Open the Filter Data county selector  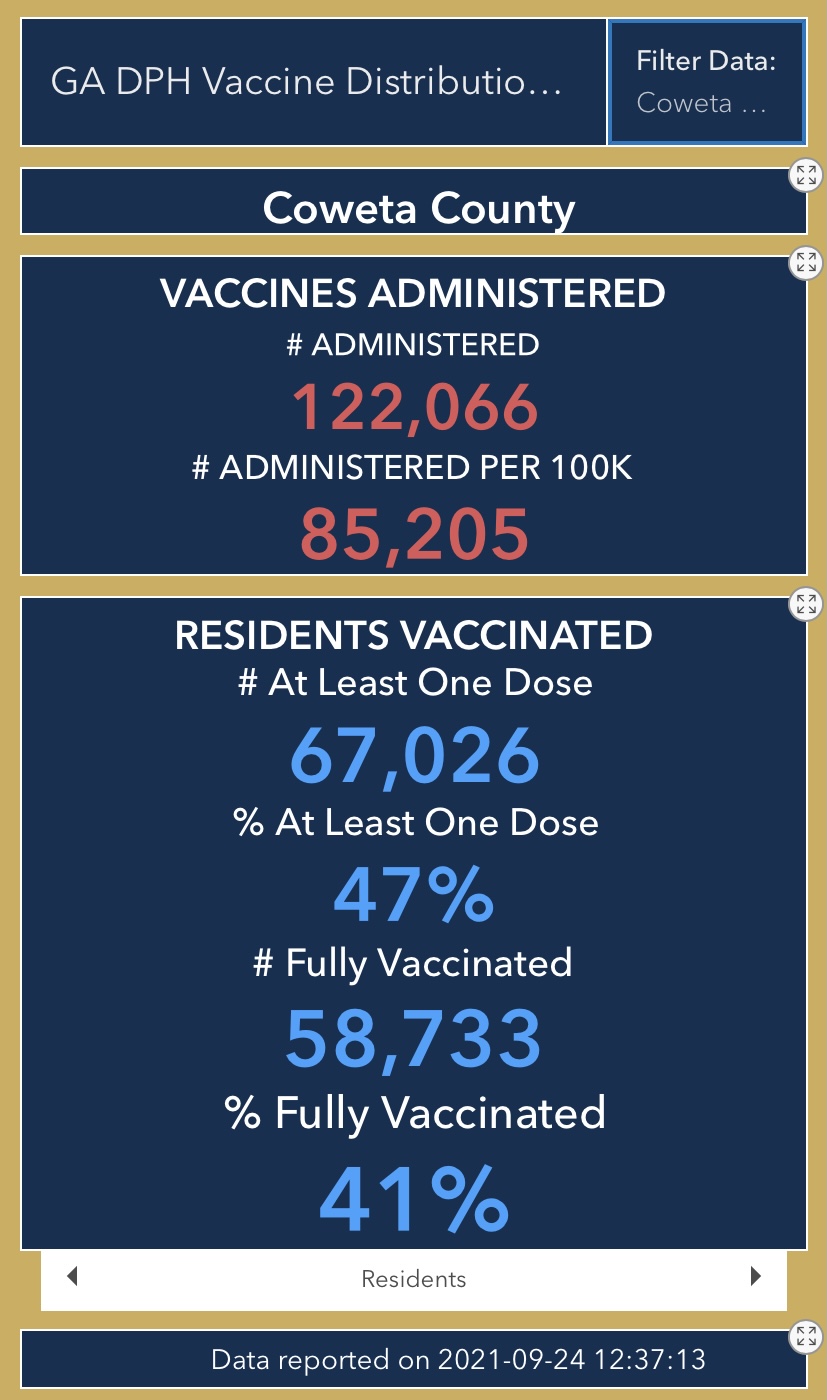[706, 82]
